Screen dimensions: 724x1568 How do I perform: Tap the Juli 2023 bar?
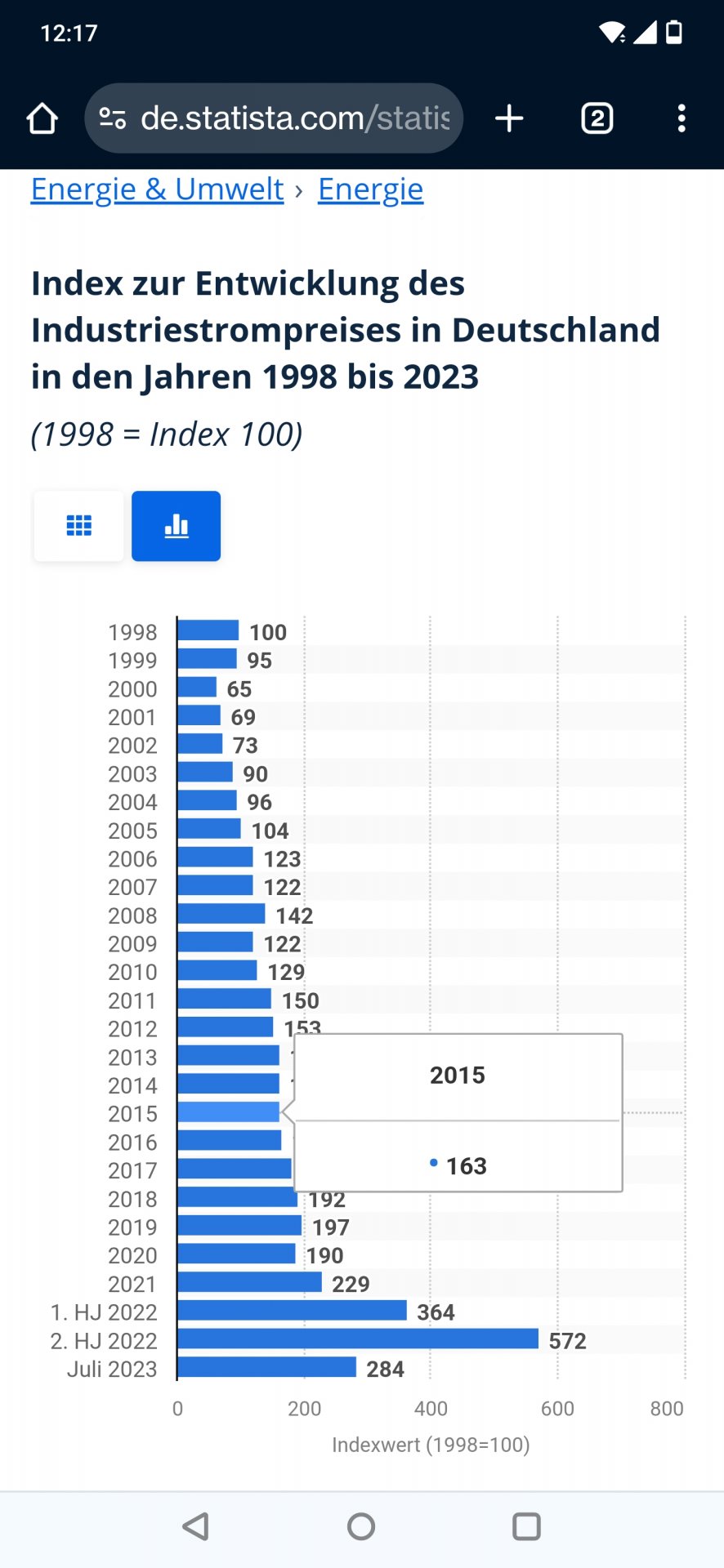pyautogui.click(x=266, y=1367)
